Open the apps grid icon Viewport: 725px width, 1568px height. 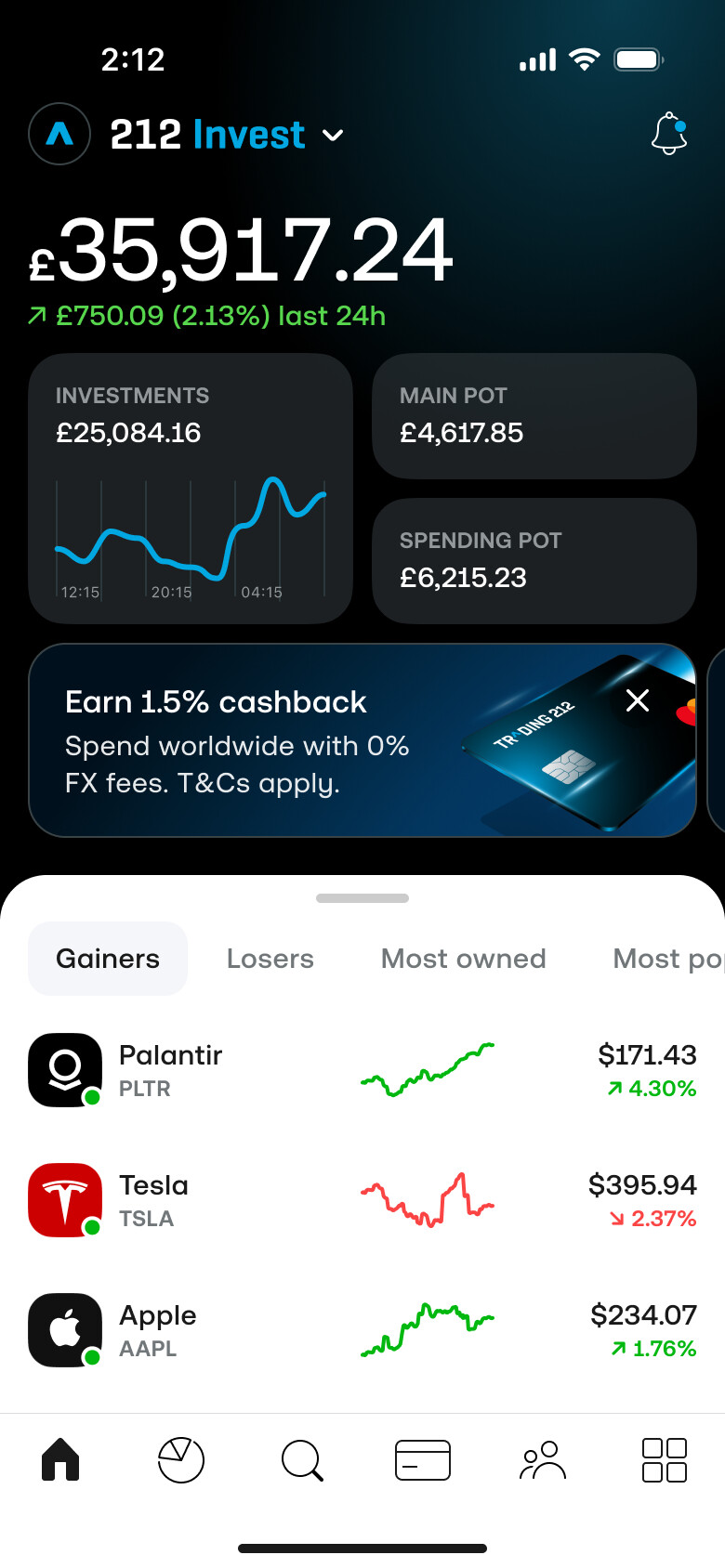click(x=665, y=1460)
